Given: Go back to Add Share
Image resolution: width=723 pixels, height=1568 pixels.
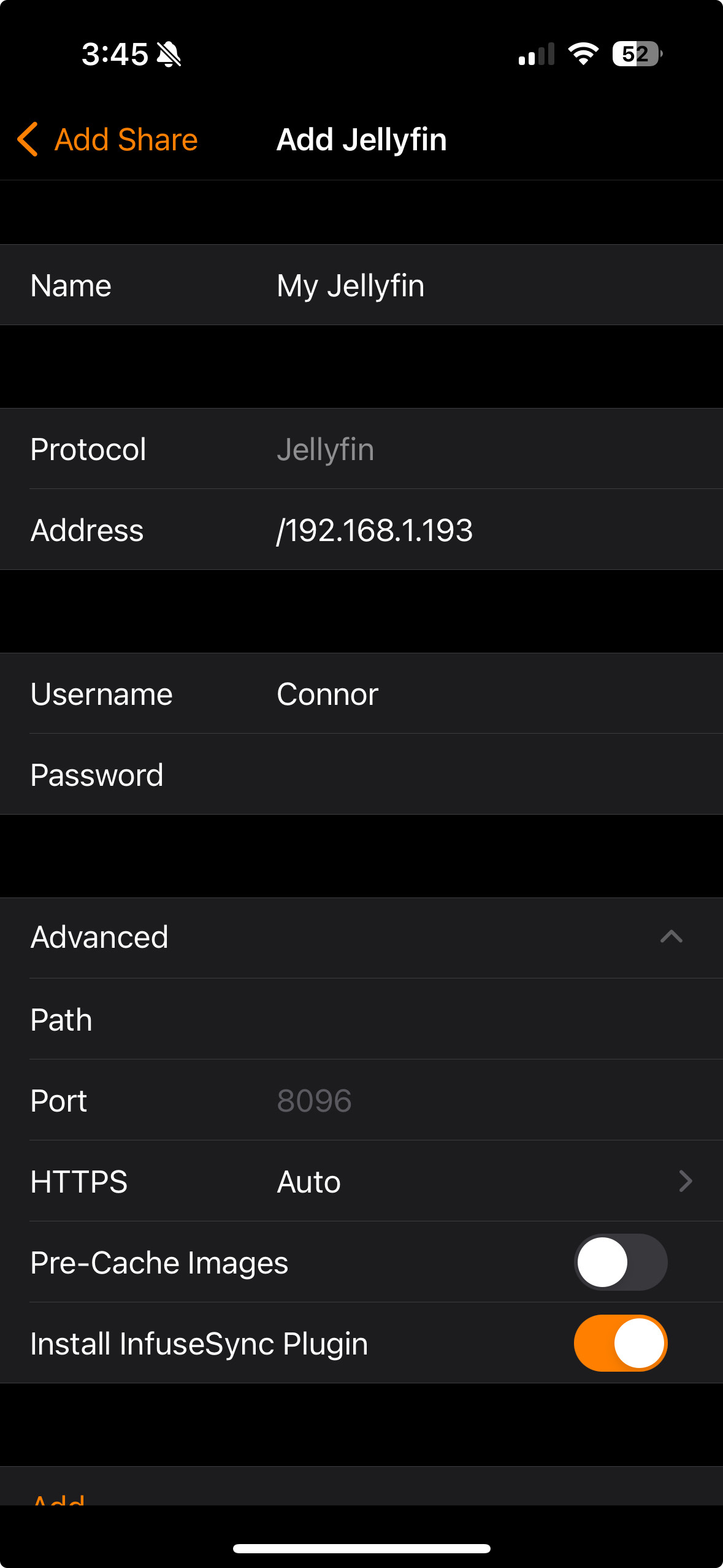Looking at the screenshot, I should coord(108,140).
